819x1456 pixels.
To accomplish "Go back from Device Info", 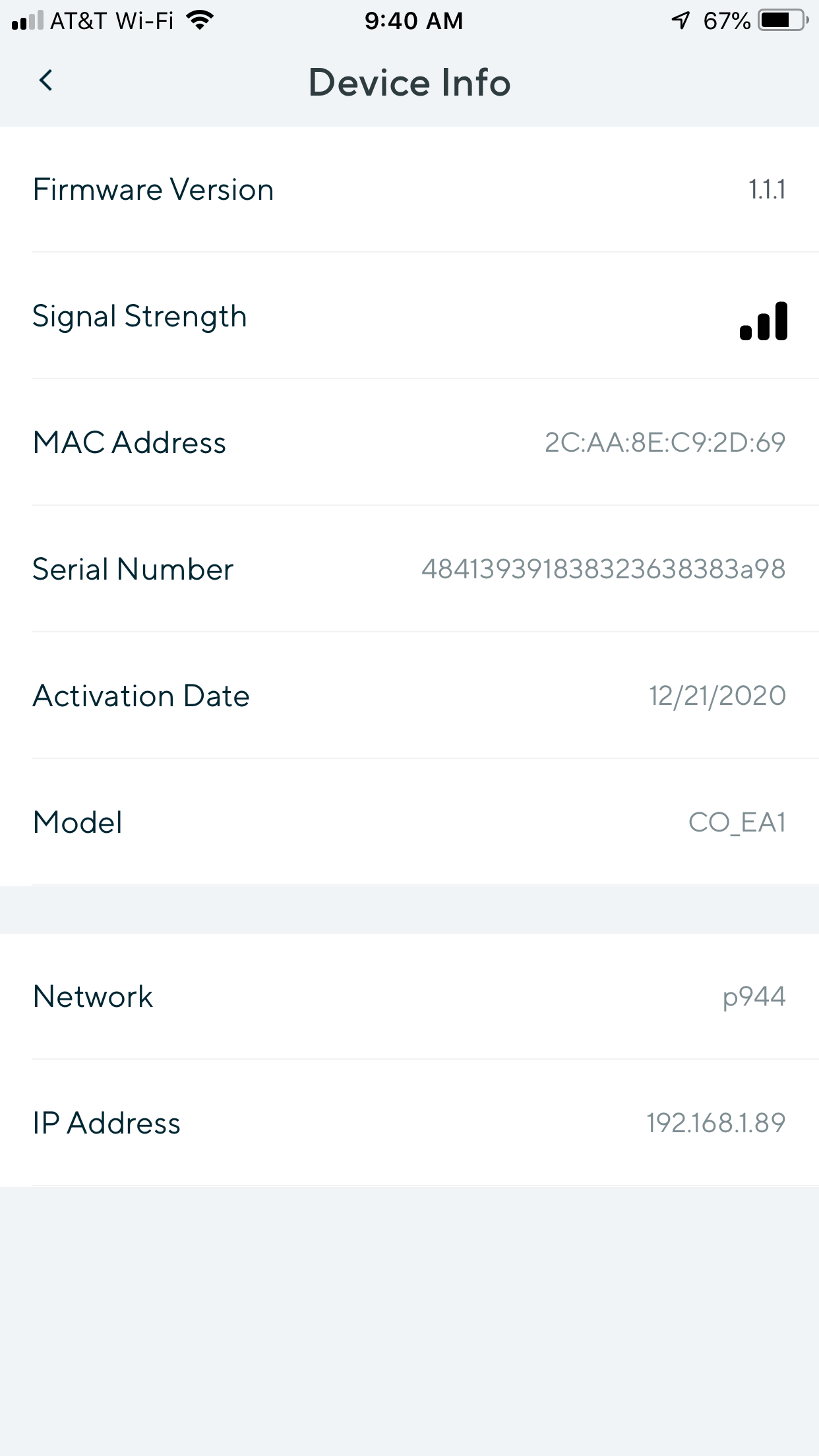I will (x=45, y=81).
